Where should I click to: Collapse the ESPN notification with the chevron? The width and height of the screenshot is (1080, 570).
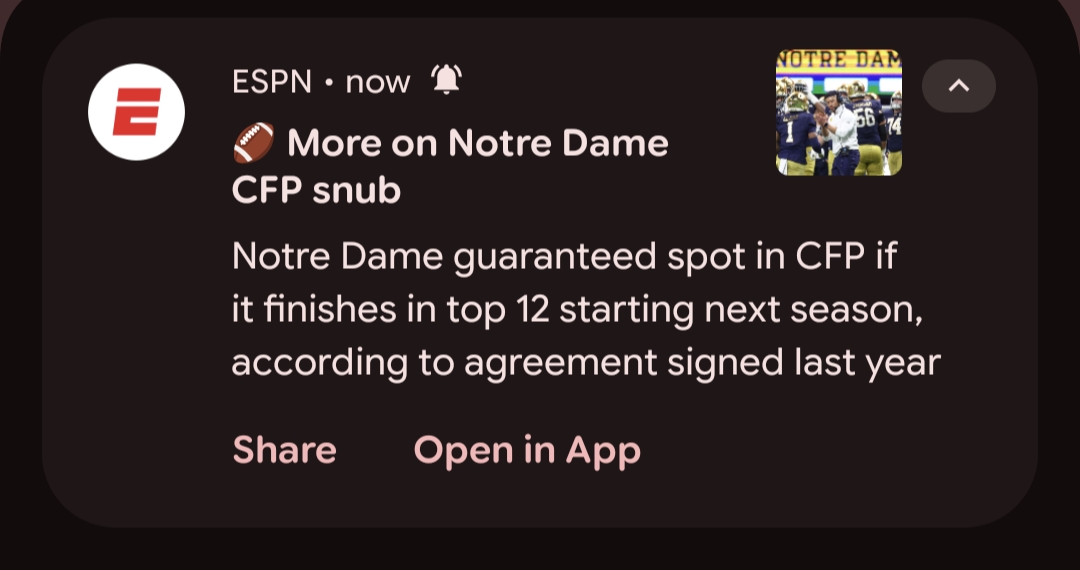click(x=958, y=86)
